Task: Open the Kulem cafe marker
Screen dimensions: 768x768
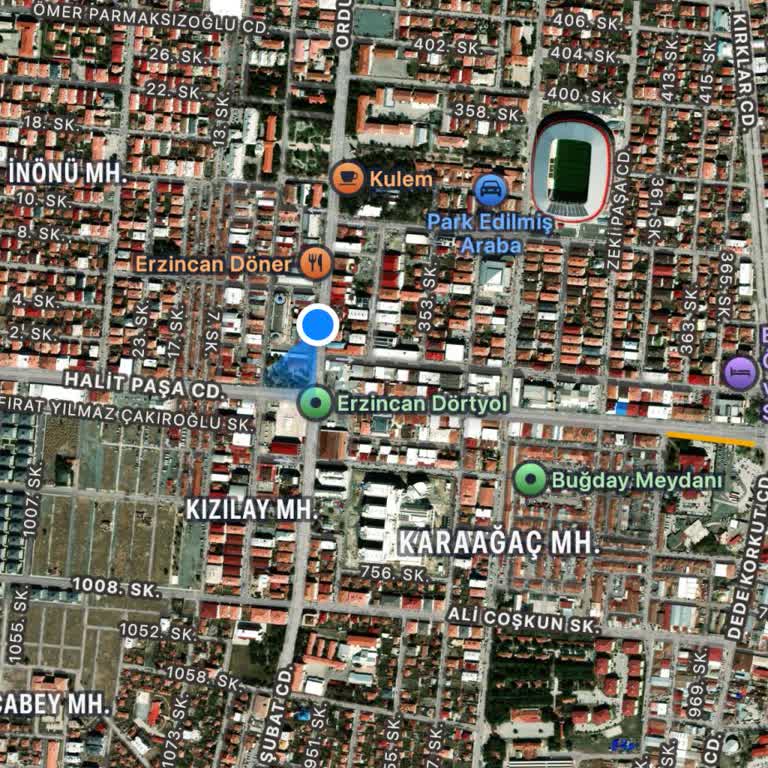Action: coord(347,178)
